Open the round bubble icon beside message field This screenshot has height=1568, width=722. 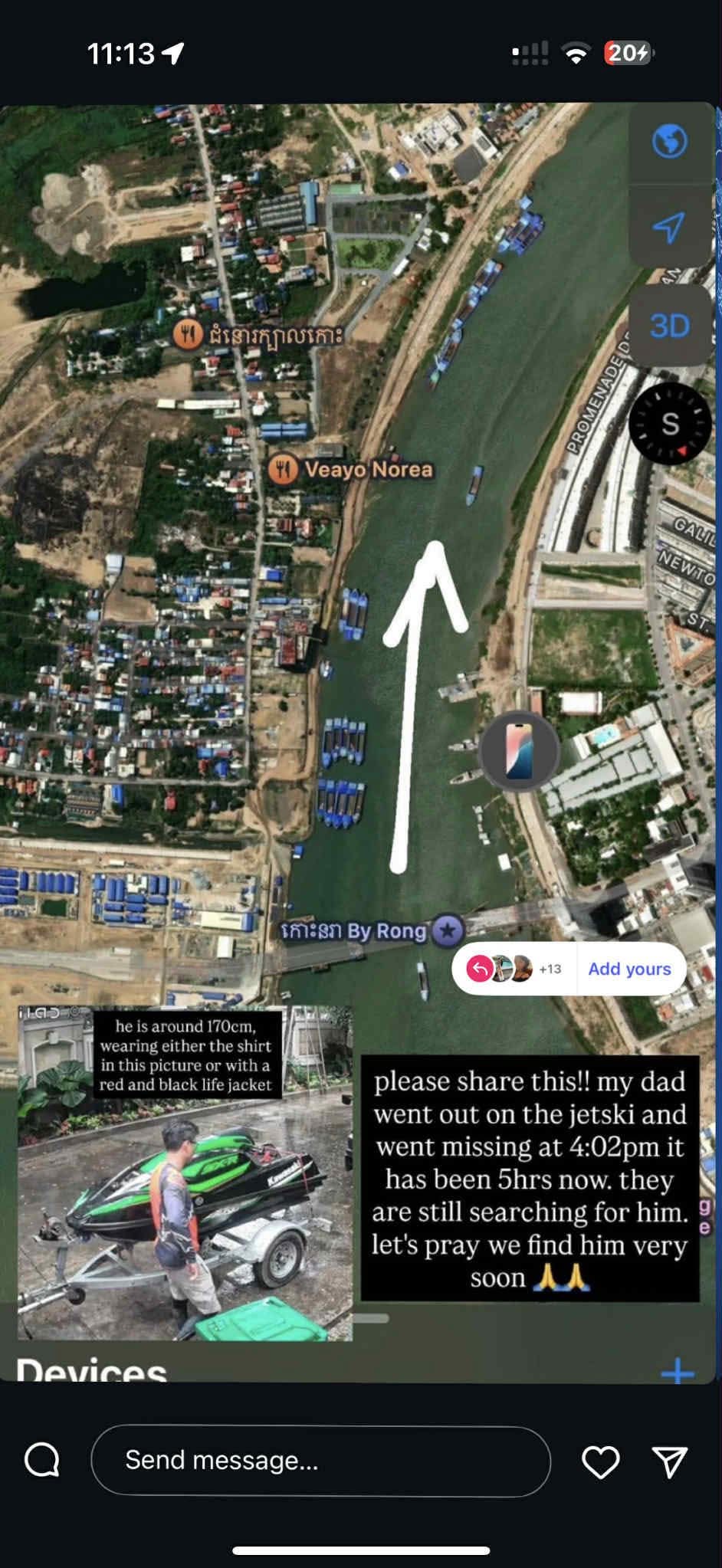[x=42, y=1461]
